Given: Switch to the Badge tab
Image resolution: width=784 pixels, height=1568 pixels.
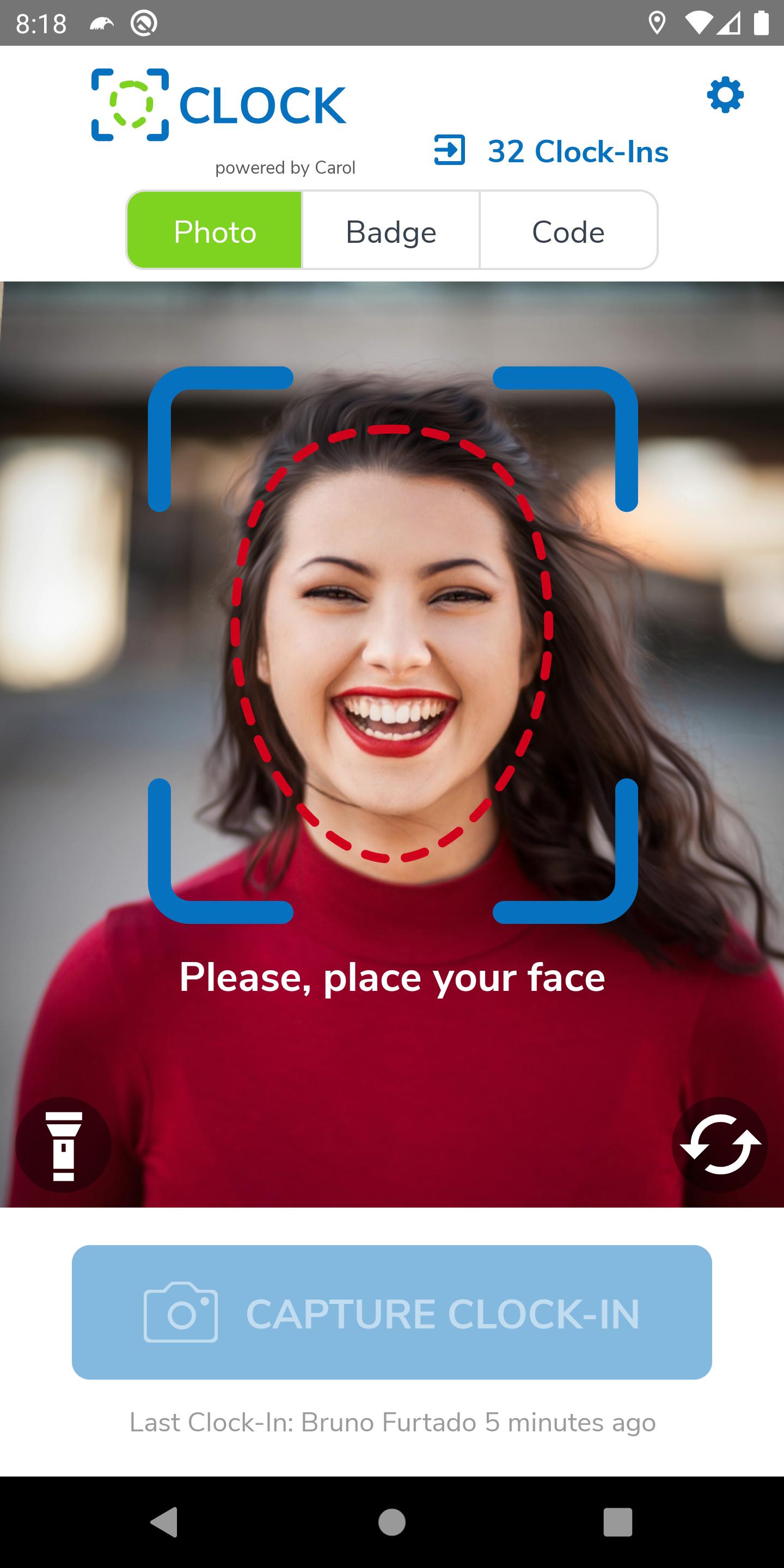Looking at the screenshot, I should pyautogui.click(x=391, y=230).
